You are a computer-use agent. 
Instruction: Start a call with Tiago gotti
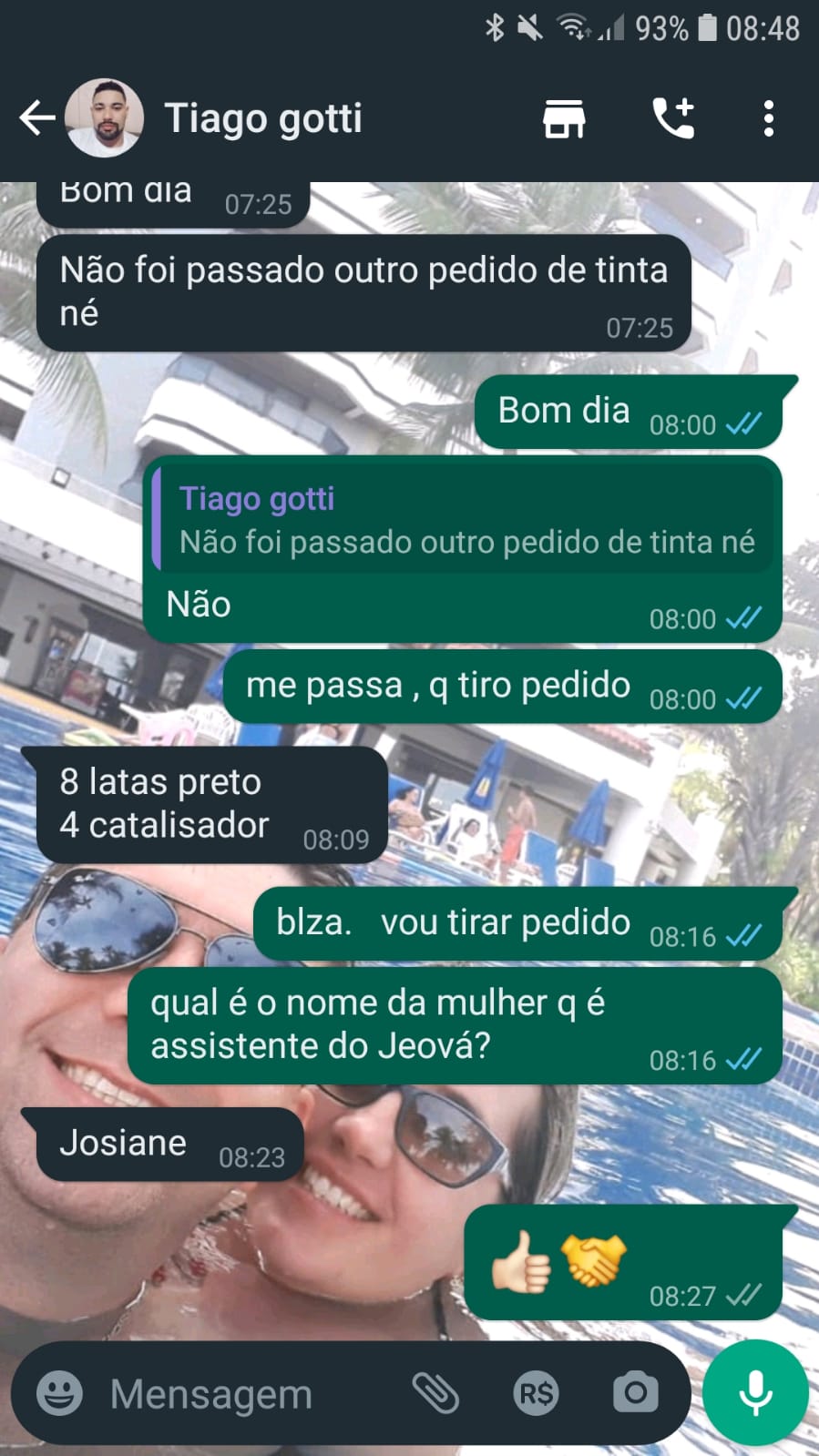(674, 118)
